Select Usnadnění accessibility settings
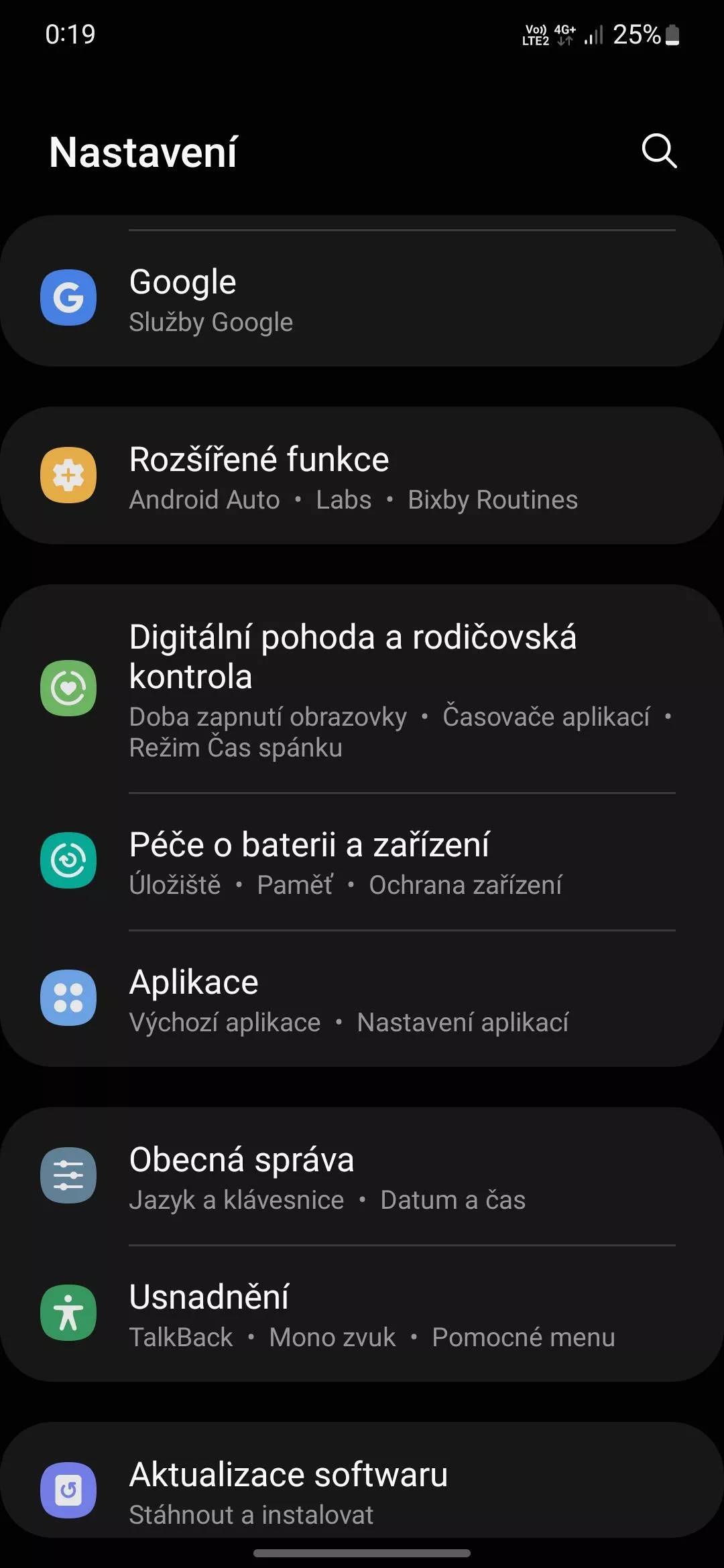Image resolution: width=724 pixels, height=1568 pixels. coord(362,1314)
